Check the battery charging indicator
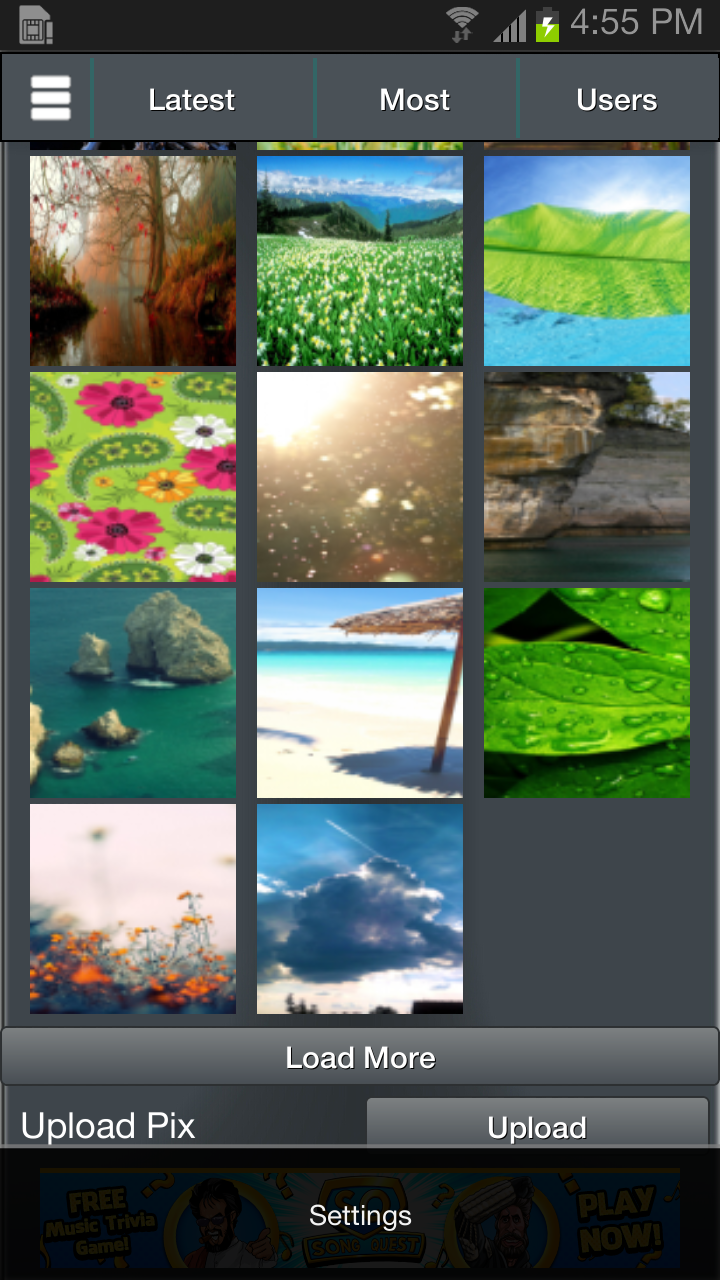Image resolution: width=720 pixels, height=1280 pixels. coord(546,25)
